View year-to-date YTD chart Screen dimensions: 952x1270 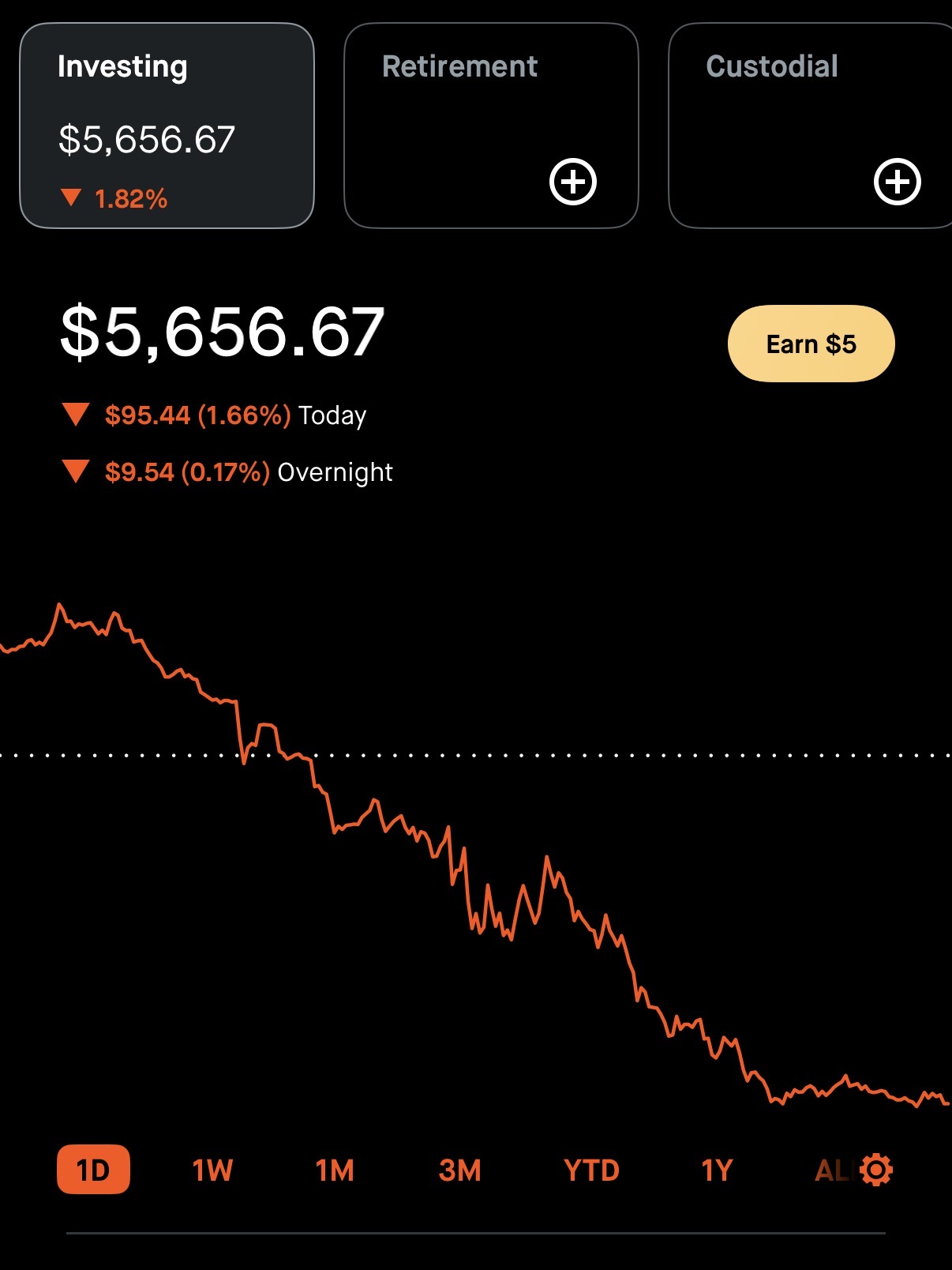(591, 1170)
